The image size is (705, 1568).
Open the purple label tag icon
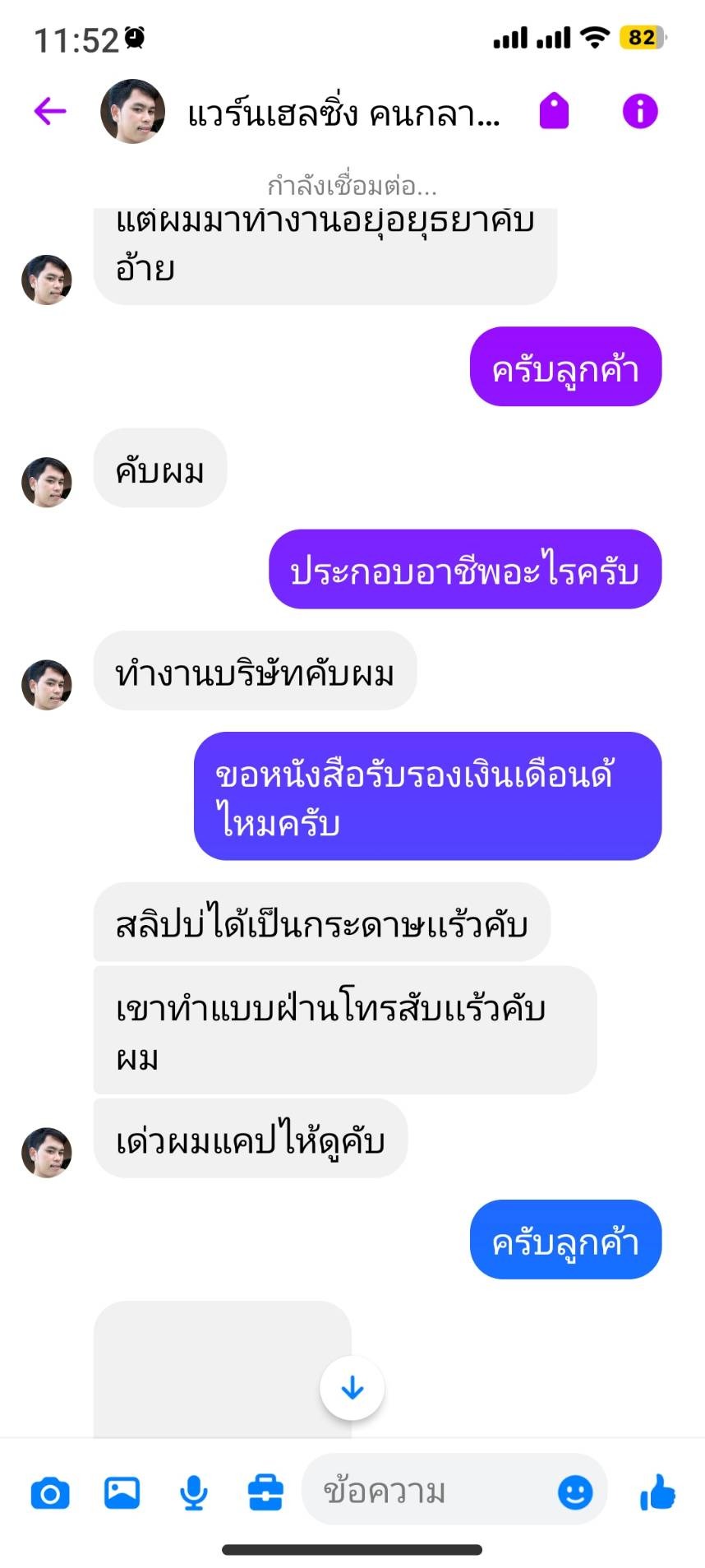pyautogui.click(x=554, y=111)
